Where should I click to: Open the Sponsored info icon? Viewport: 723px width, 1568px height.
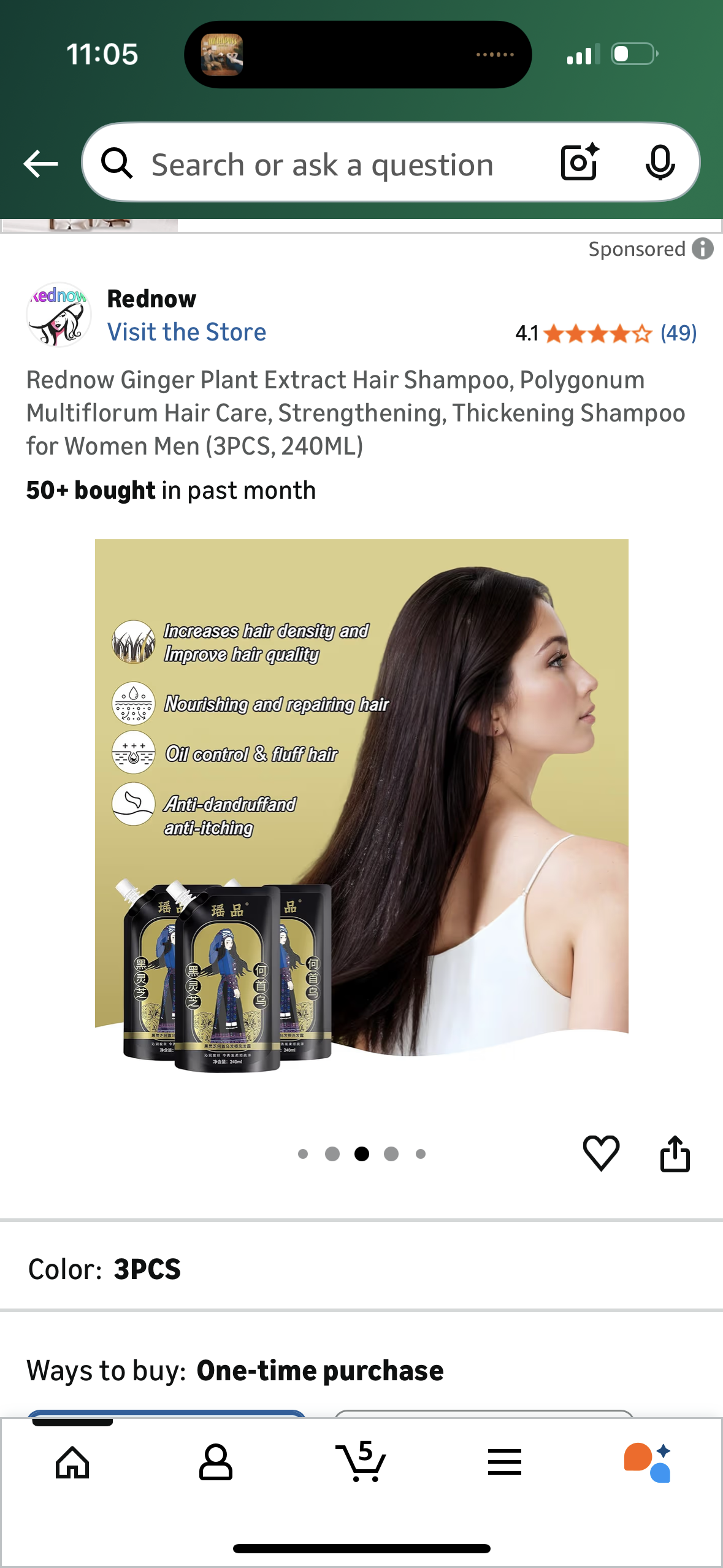pos(703,249)
